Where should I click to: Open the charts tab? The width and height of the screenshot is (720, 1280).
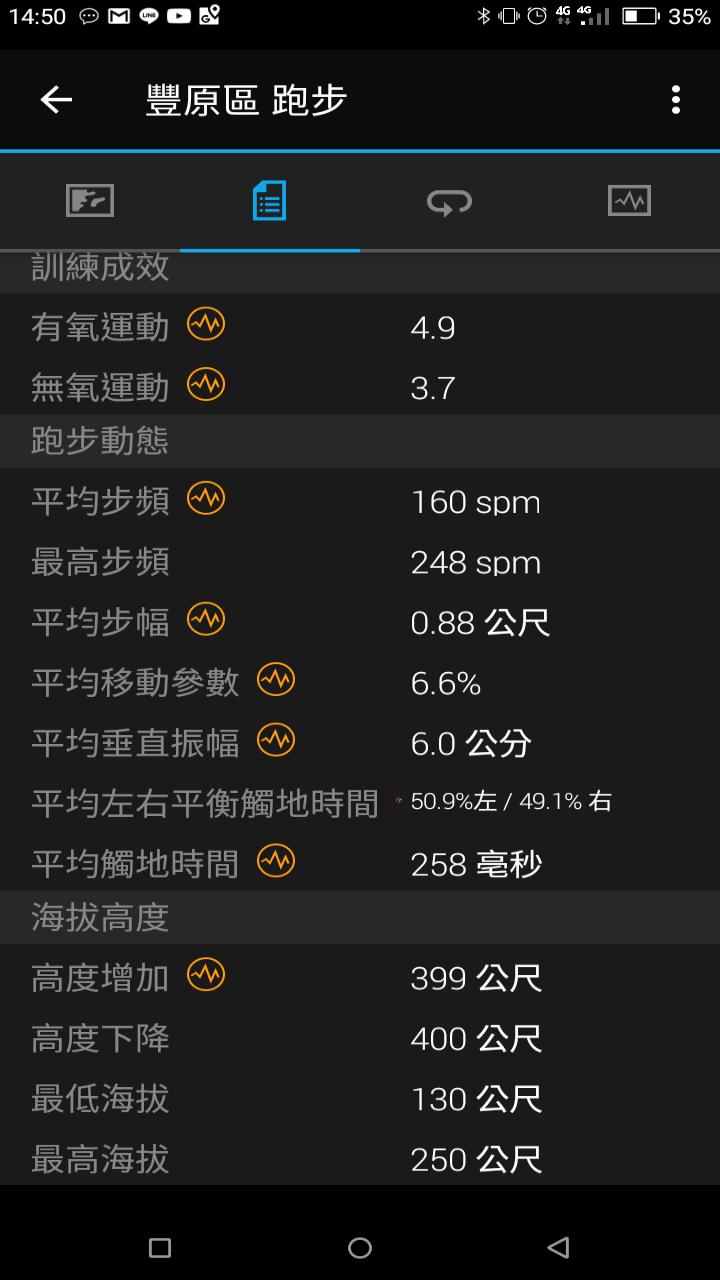(x=629, y=201)
